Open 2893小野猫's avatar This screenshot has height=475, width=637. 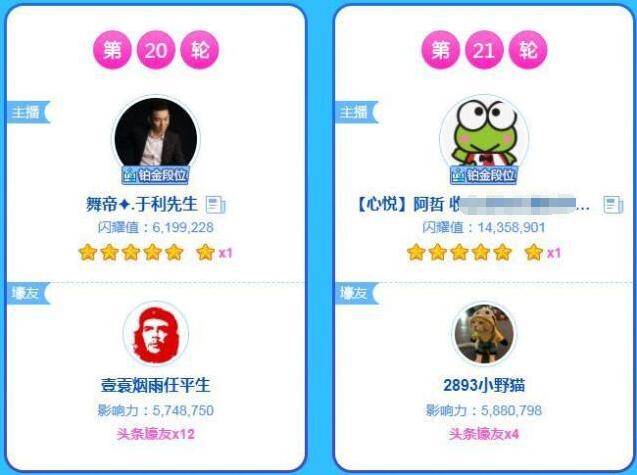(484, 335)
